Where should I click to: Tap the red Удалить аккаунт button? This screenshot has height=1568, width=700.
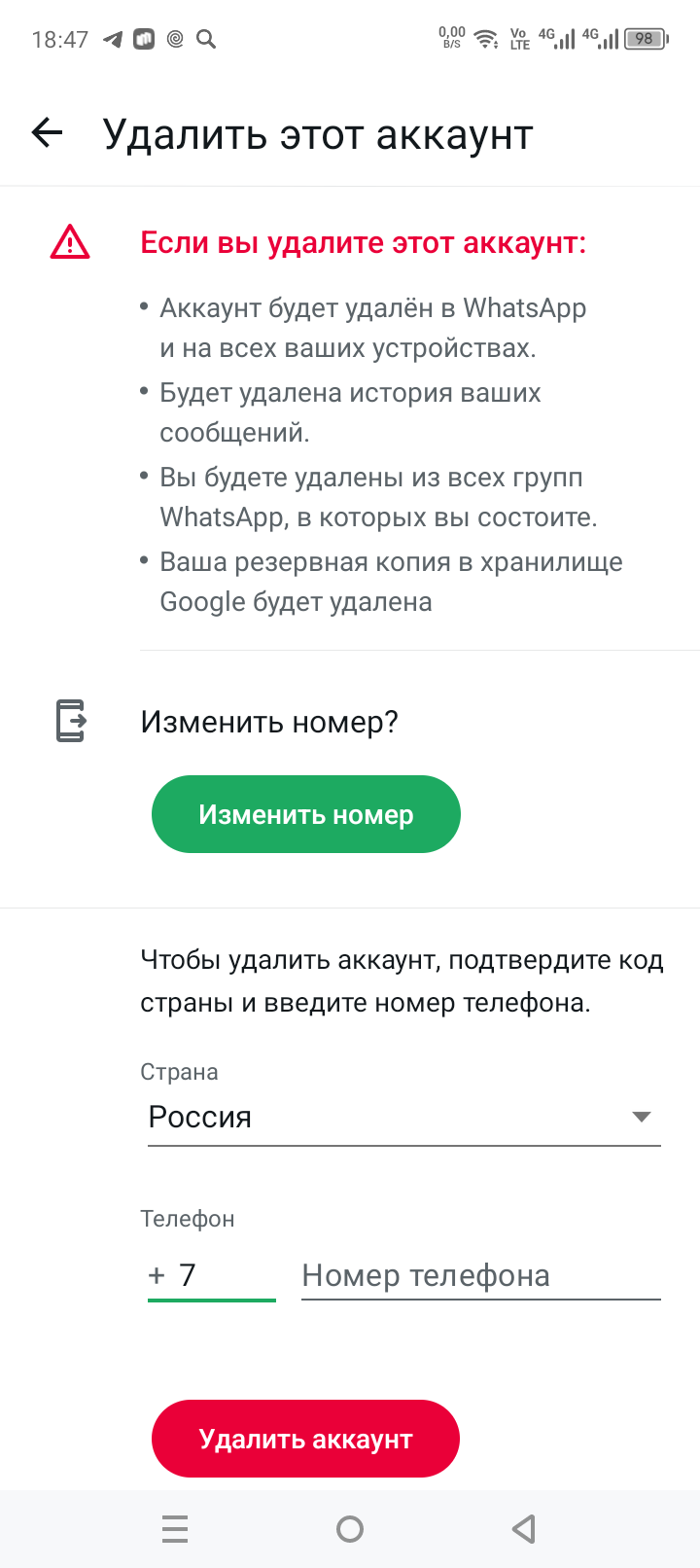[305, 1439]
